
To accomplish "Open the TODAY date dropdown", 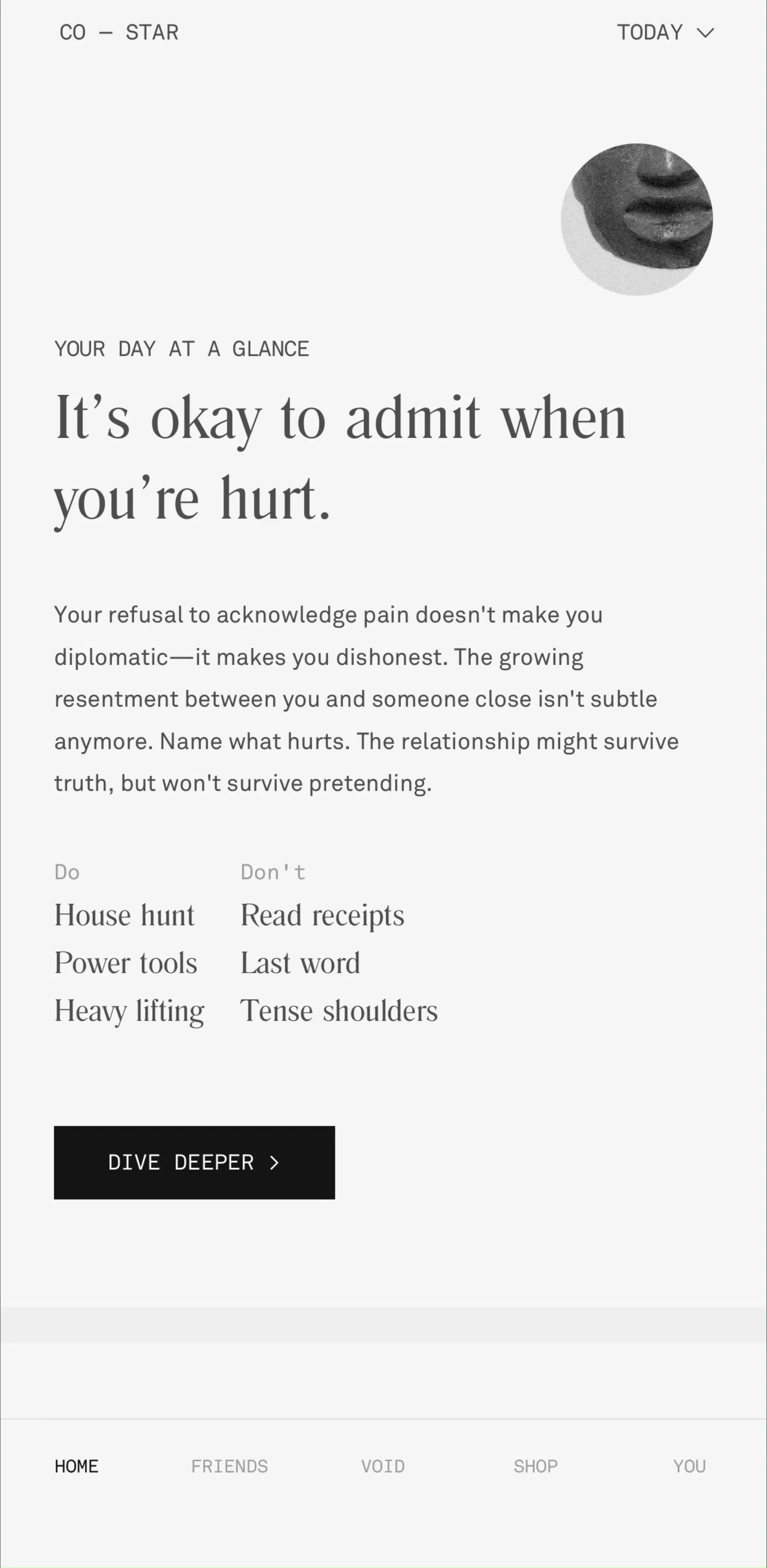I will point(665,32).
